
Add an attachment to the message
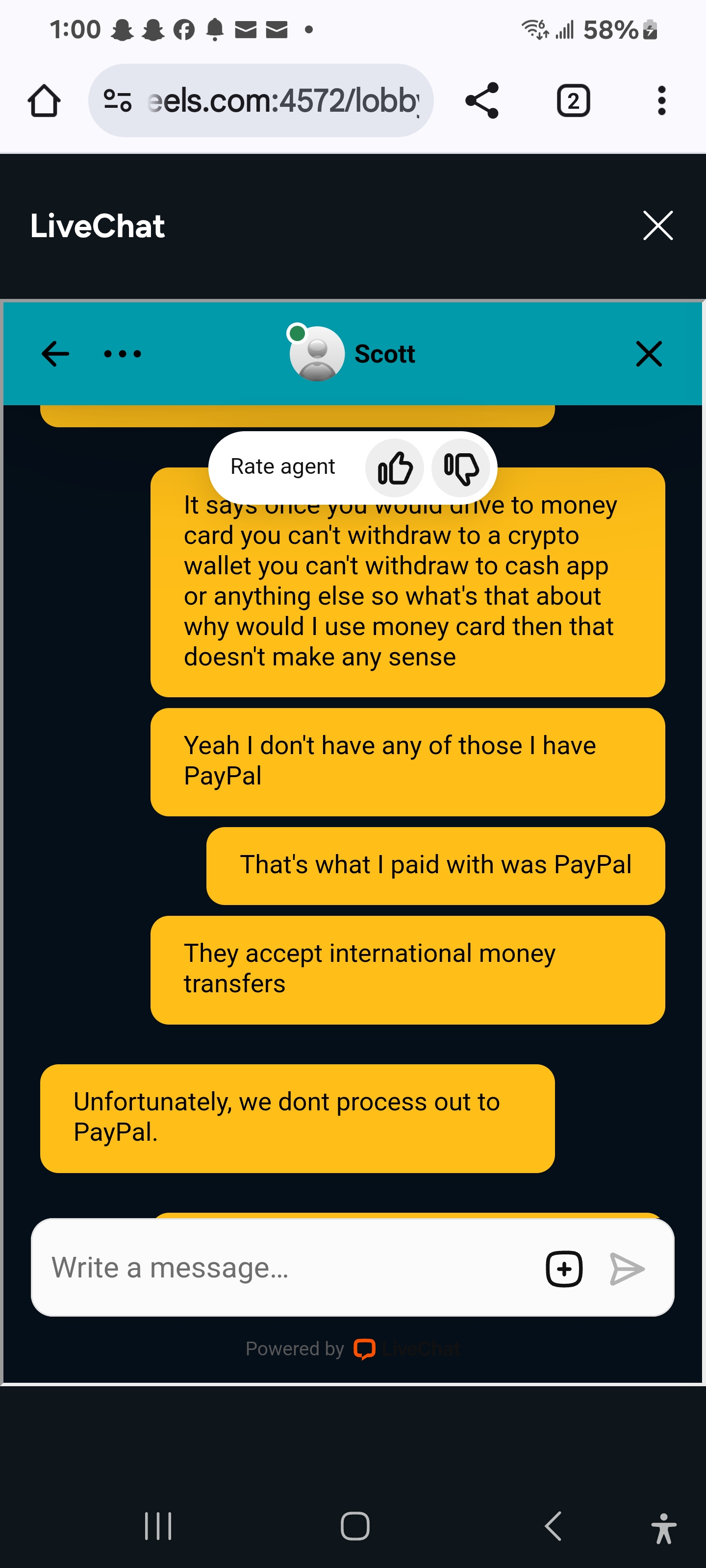pos(564,1269)
